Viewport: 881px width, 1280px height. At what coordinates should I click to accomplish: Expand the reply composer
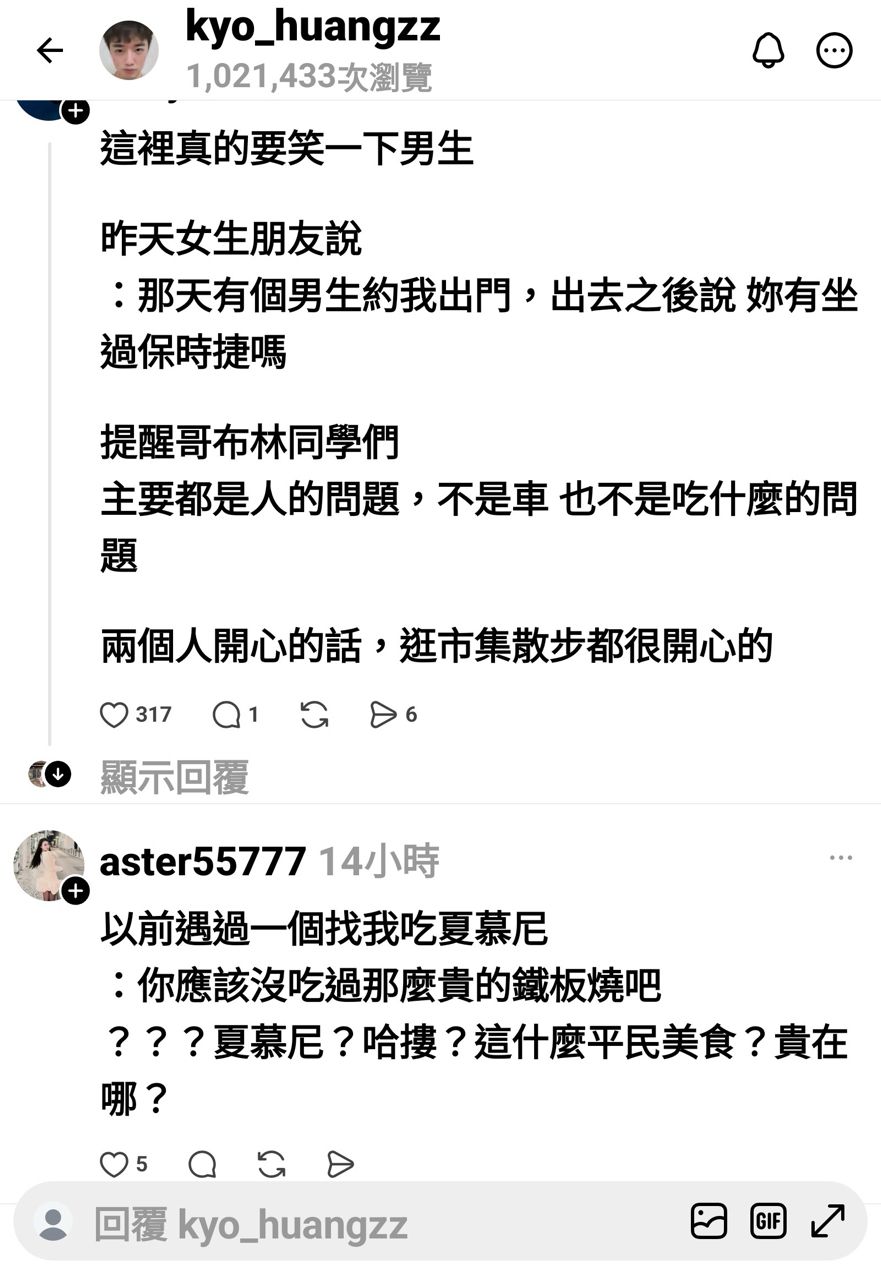[x=828, y=1221]
